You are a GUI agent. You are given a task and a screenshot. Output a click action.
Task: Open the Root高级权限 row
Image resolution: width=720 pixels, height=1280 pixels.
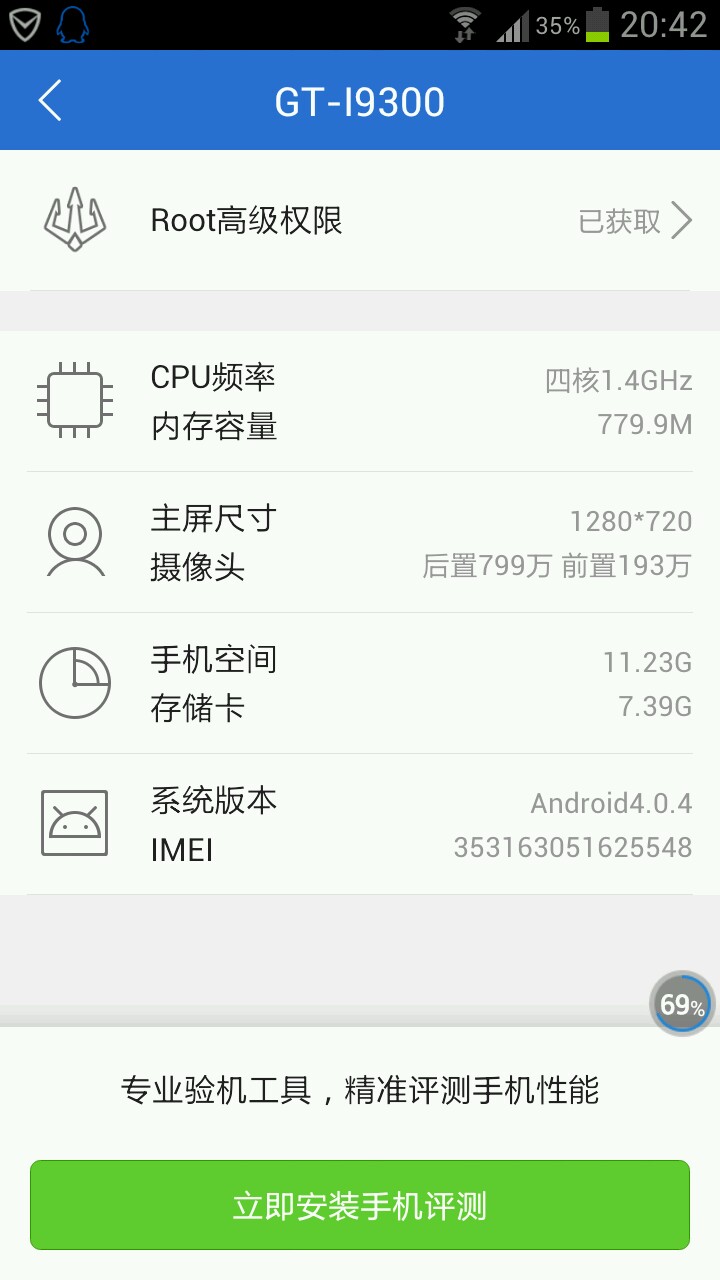[x=360, y=221]
